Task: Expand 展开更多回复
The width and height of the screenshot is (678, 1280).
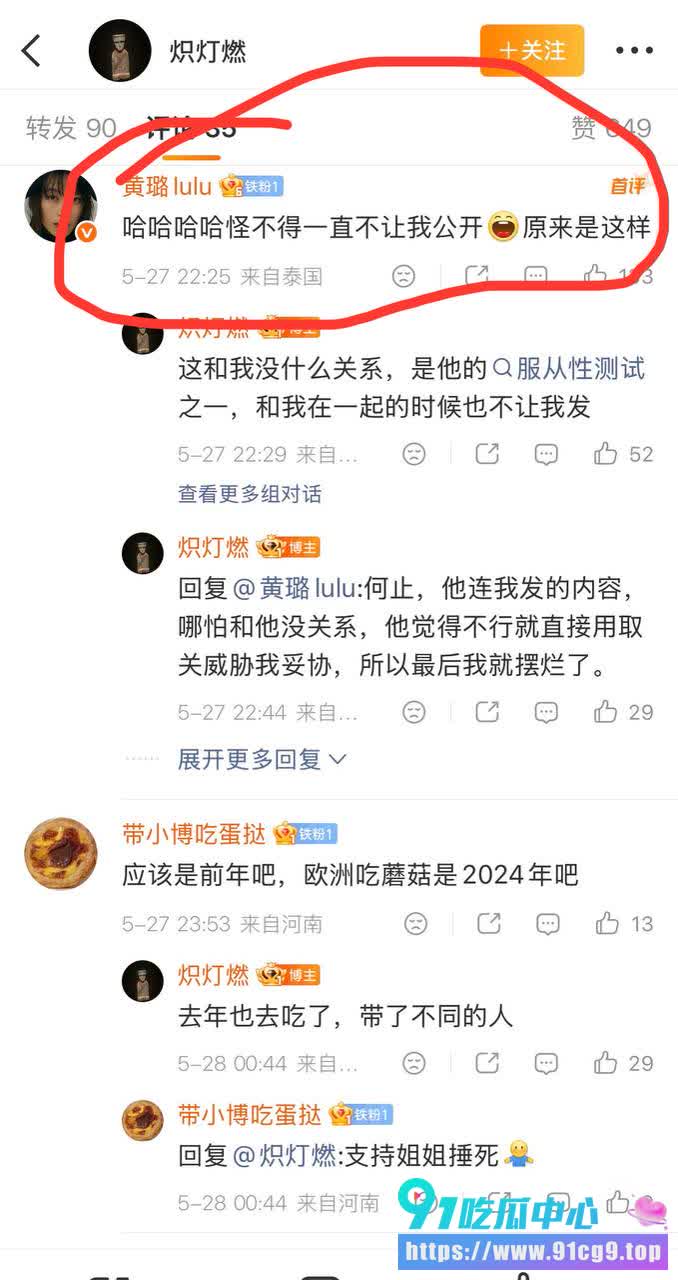Action: [x=262, y=759]
